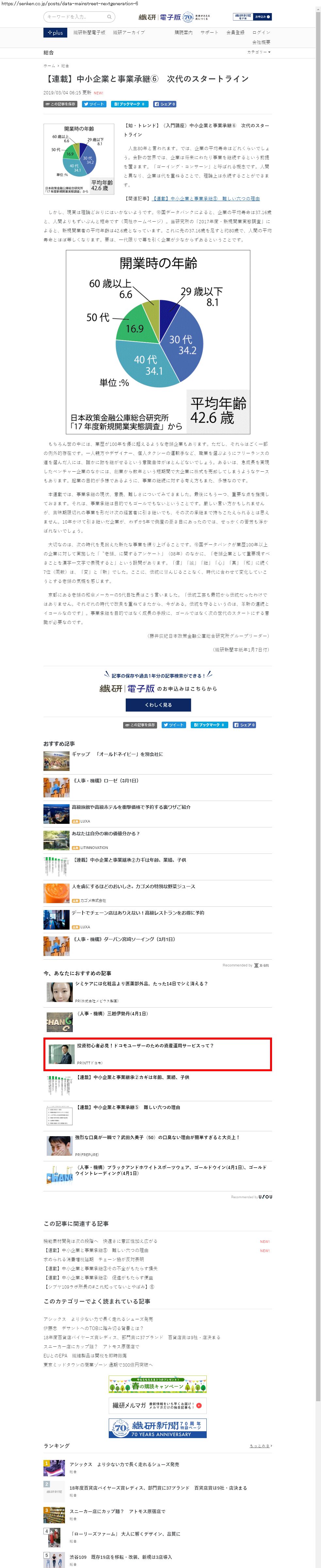Screen dimensions: 321x1568
Task: Open 投資初心者必見！ドコモユーザー promoted article
Action: pos(145,1046)
